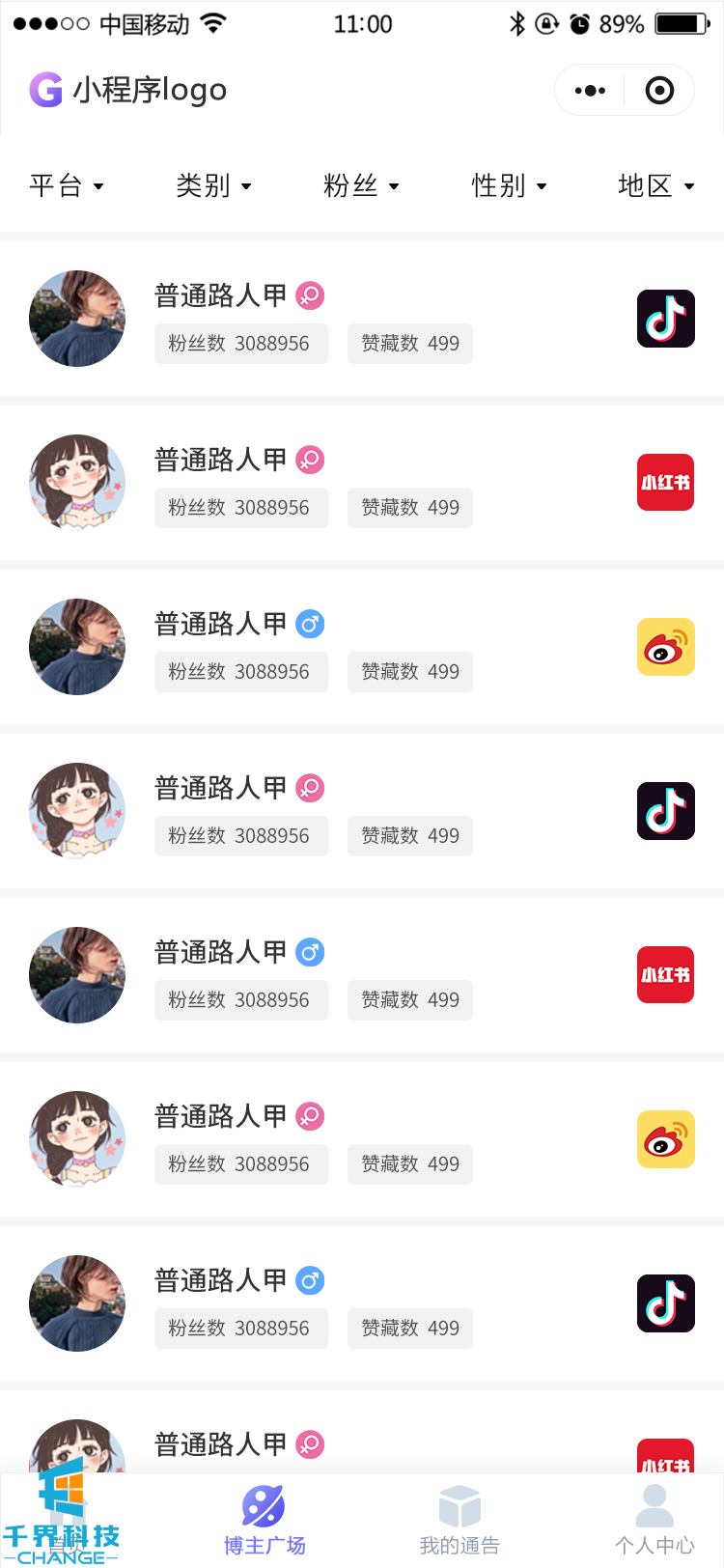Expand the 粉丝 follower filter
The width and height of the screenshot is (724, 1568).
(361, 185)
